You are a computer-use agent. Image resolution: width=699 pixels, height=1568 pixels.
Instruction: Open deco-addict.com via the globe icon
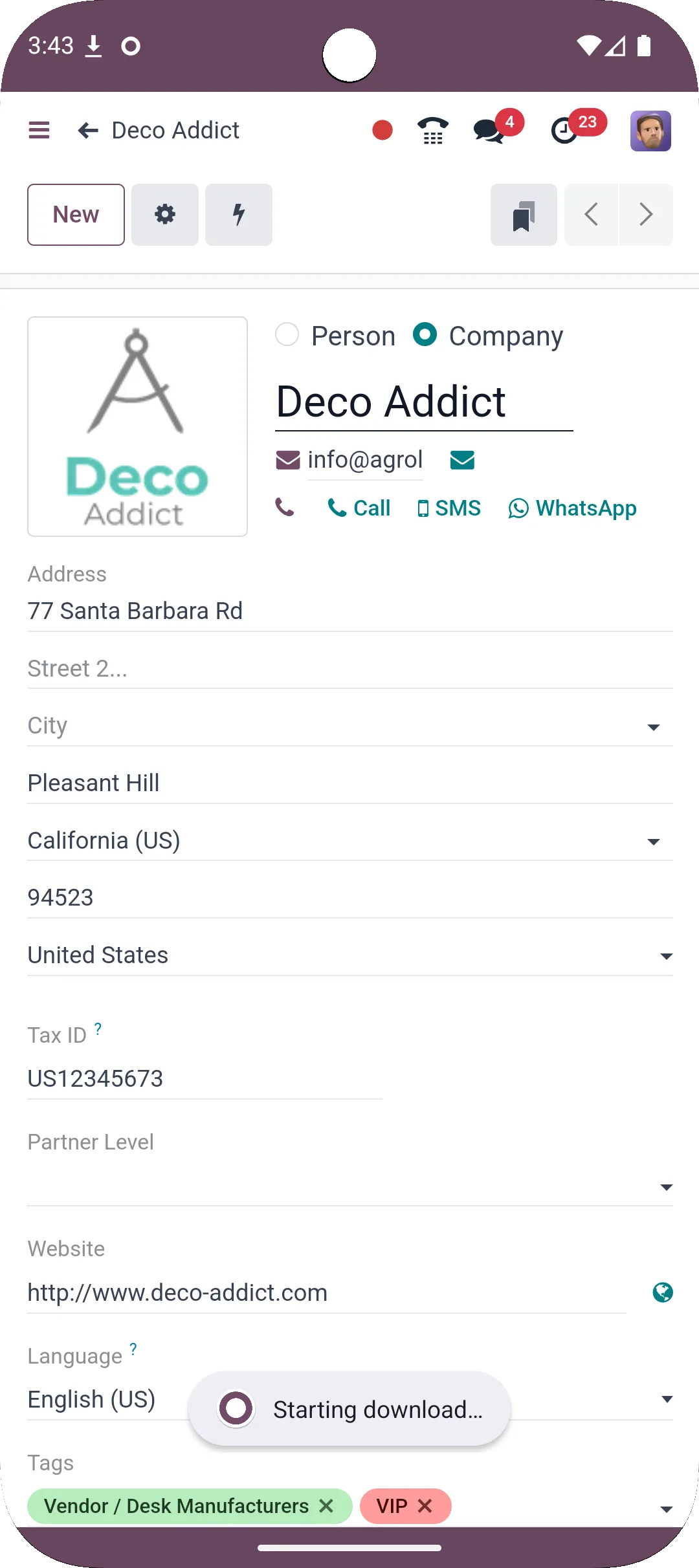661,1292
